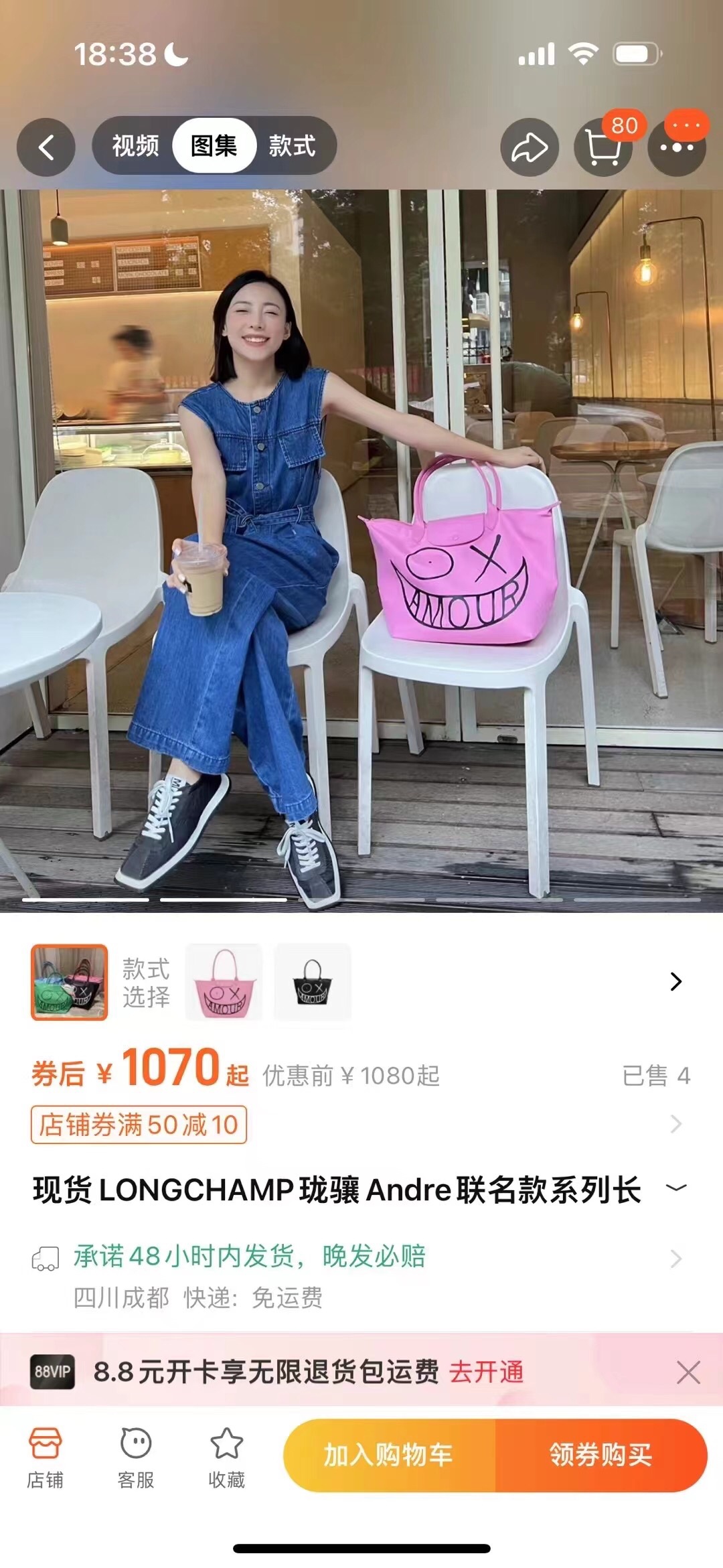The image size is (723, 1568).
Task: Select the black bag style thumbnail
Action: (x=313, y=982)
